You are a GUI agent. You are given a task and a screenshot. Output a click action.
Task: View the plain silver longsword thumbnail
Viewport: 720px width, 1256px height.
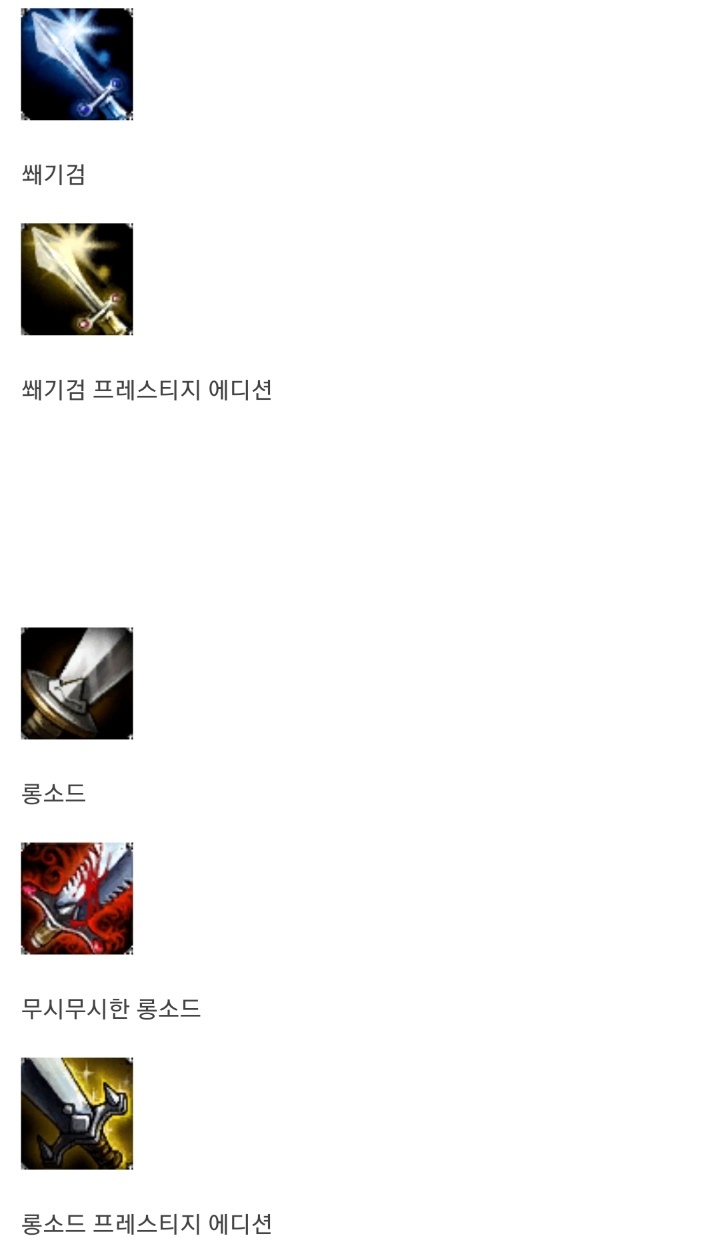pos(77,683)
